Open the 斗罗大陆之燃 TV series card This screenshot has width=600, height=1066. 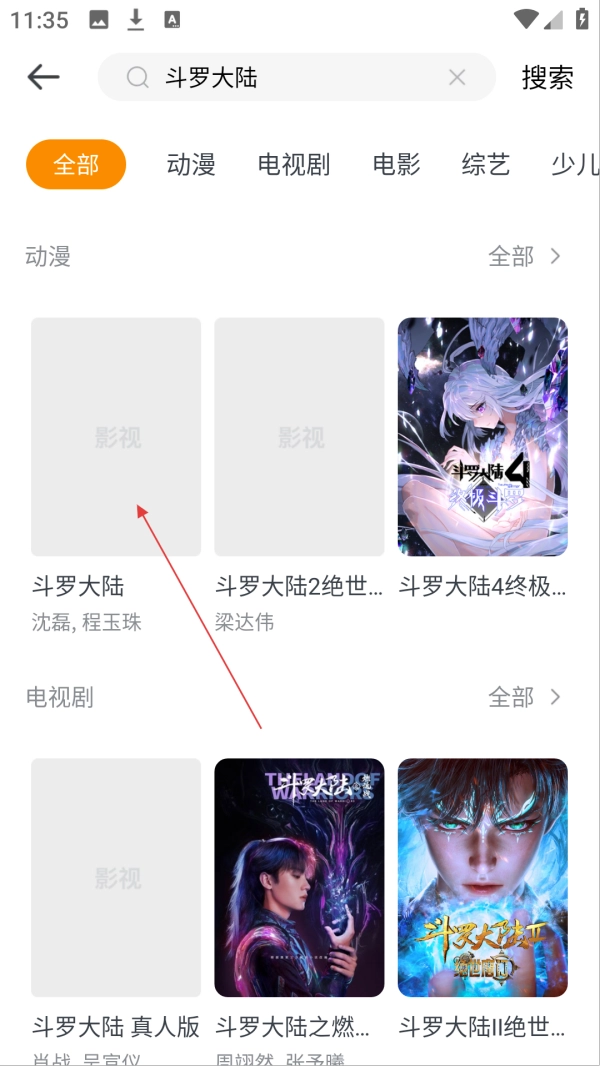[x=299, y=877]
